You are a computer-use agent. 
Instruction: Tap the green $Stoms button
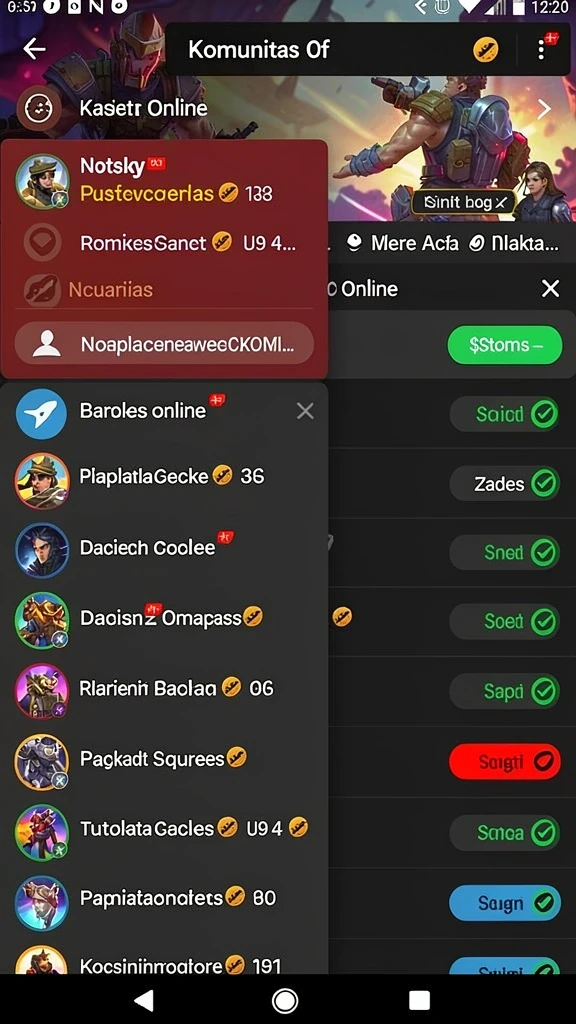pos(505,345)
